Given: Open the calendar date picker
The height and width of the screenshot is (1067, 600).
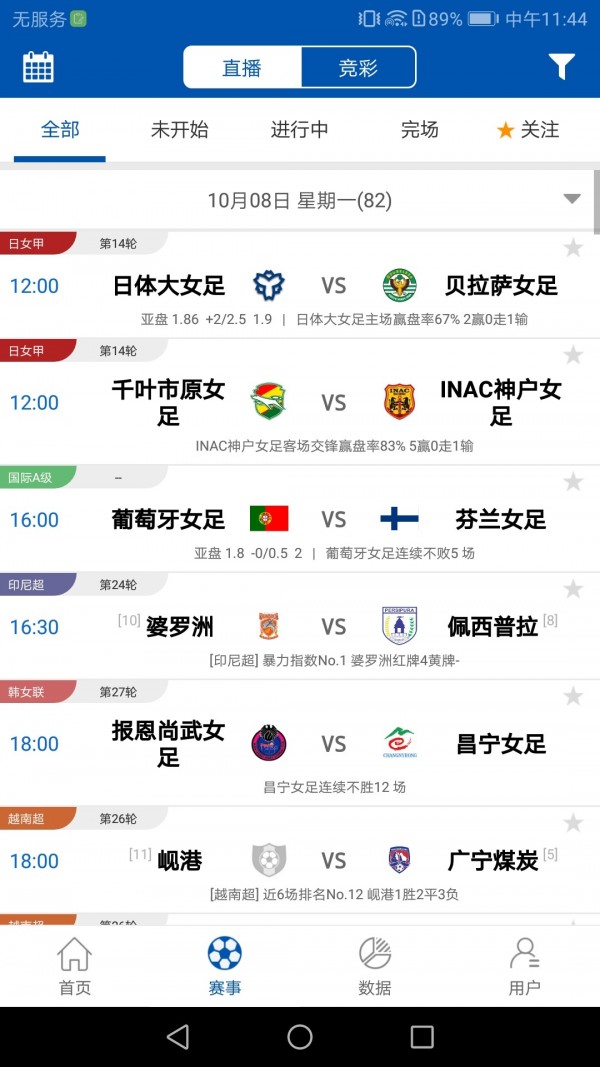Looking at the screenshot, I should [x=38, y=67].
